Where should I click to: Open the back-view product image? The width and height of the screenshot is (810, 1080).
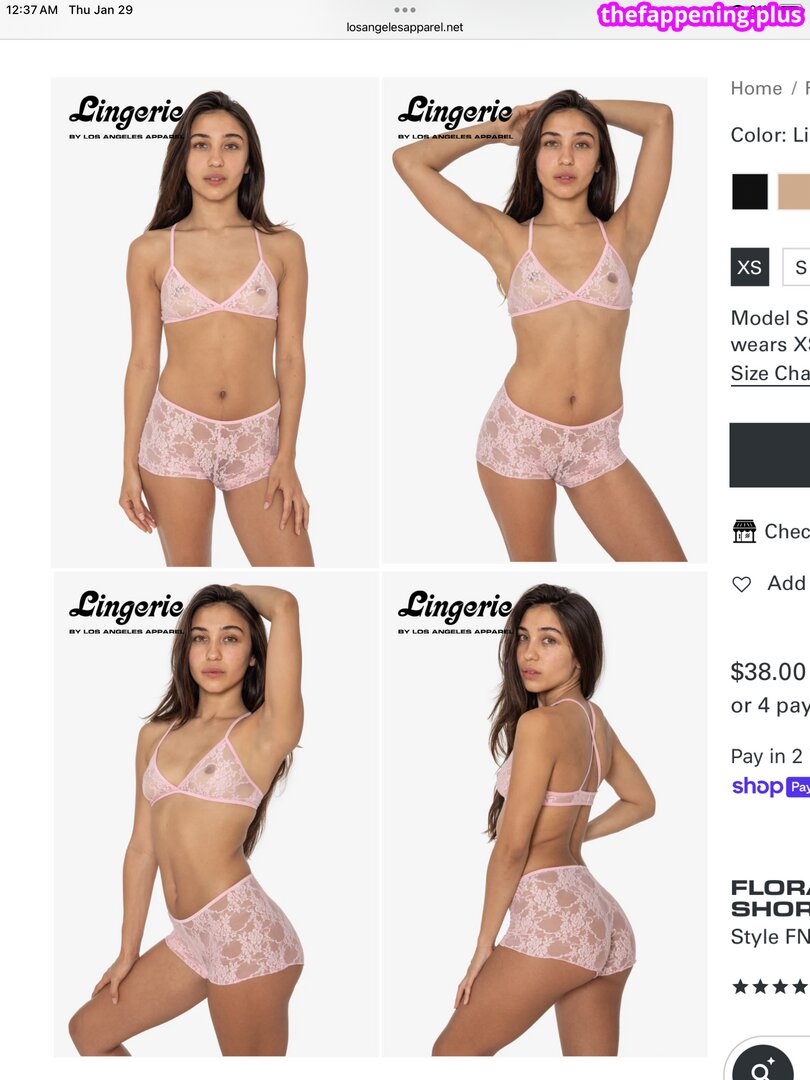pyautogui.click(x=544, y=815)
